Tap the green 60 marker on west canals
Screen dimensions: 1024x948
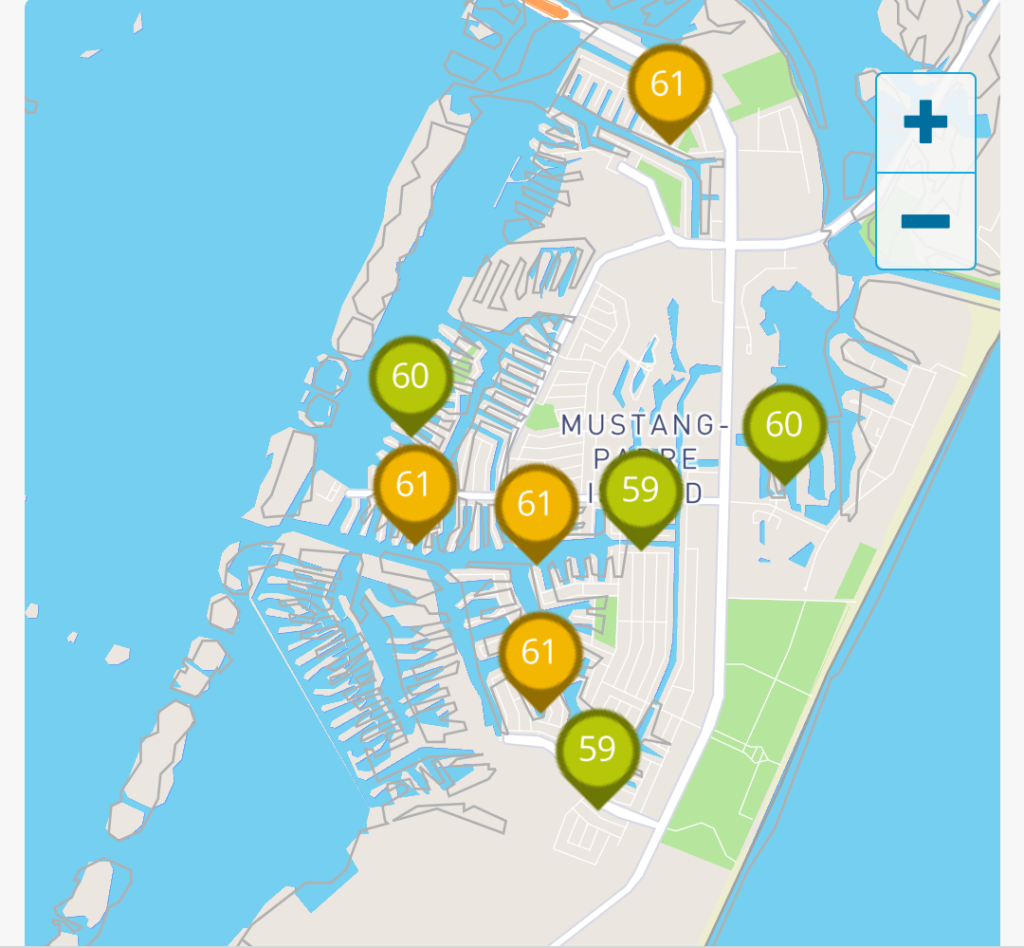click(410, 377)
